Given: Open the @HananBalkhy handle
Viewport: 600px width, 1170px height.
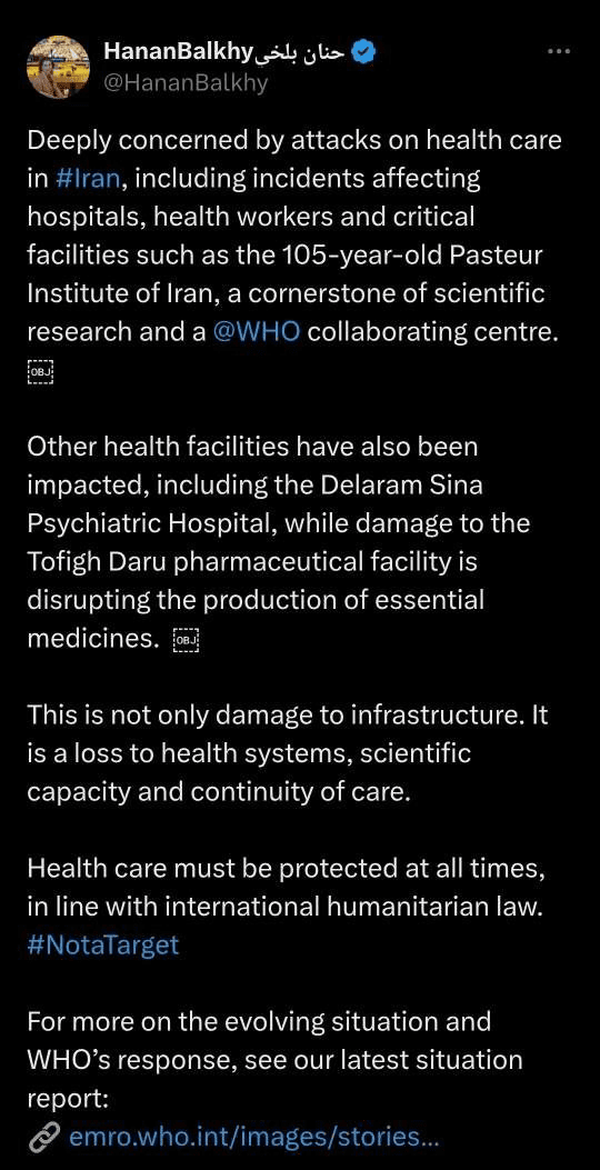Looking at the screenshot, I should click(186, 84).
